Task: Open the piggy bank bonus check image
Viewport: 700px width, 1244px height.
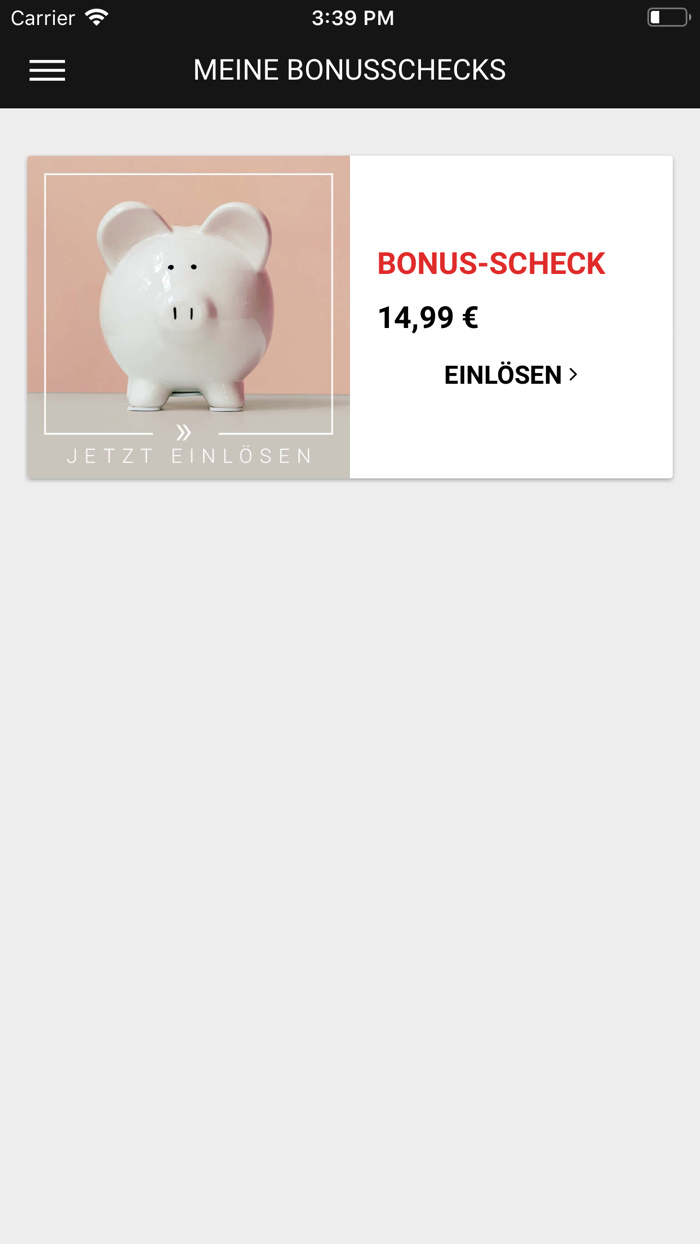Action: pyautogui.click(x=189, y=316)
